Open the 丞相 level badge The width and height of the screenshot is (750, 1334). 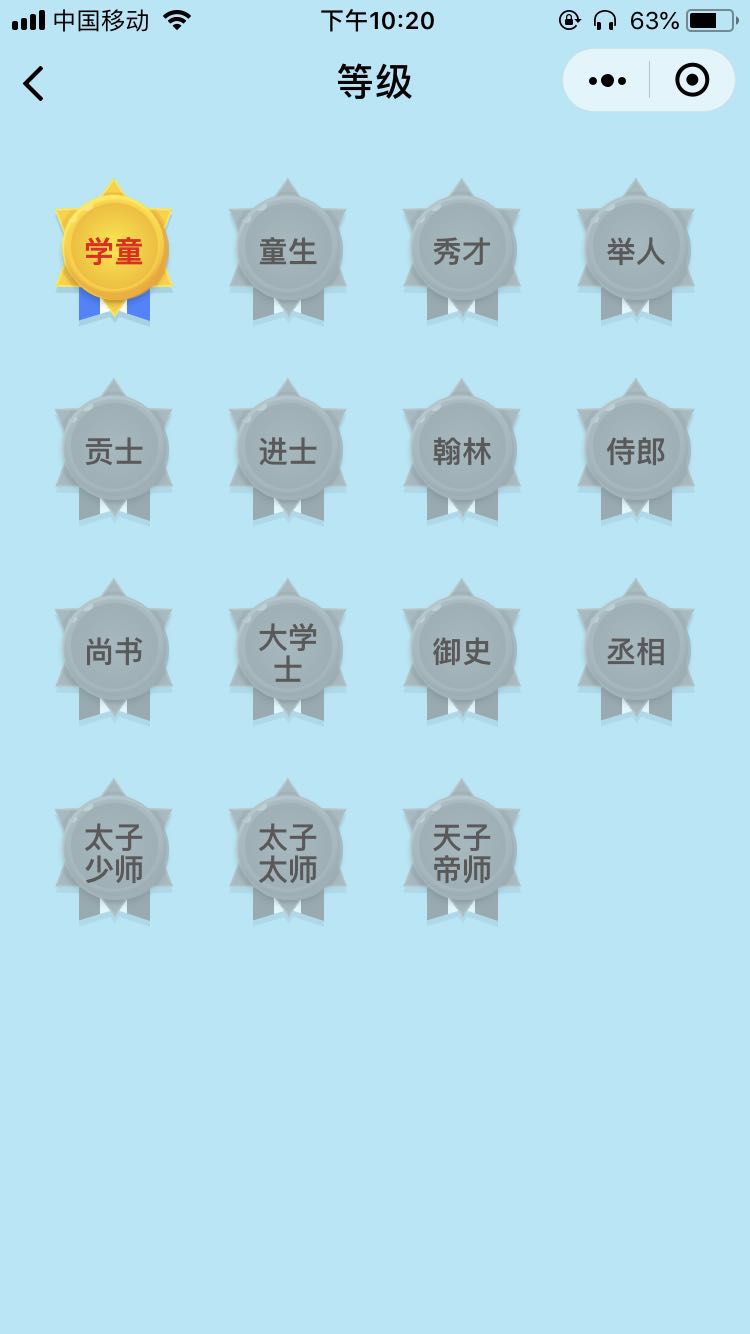point(636,650)
